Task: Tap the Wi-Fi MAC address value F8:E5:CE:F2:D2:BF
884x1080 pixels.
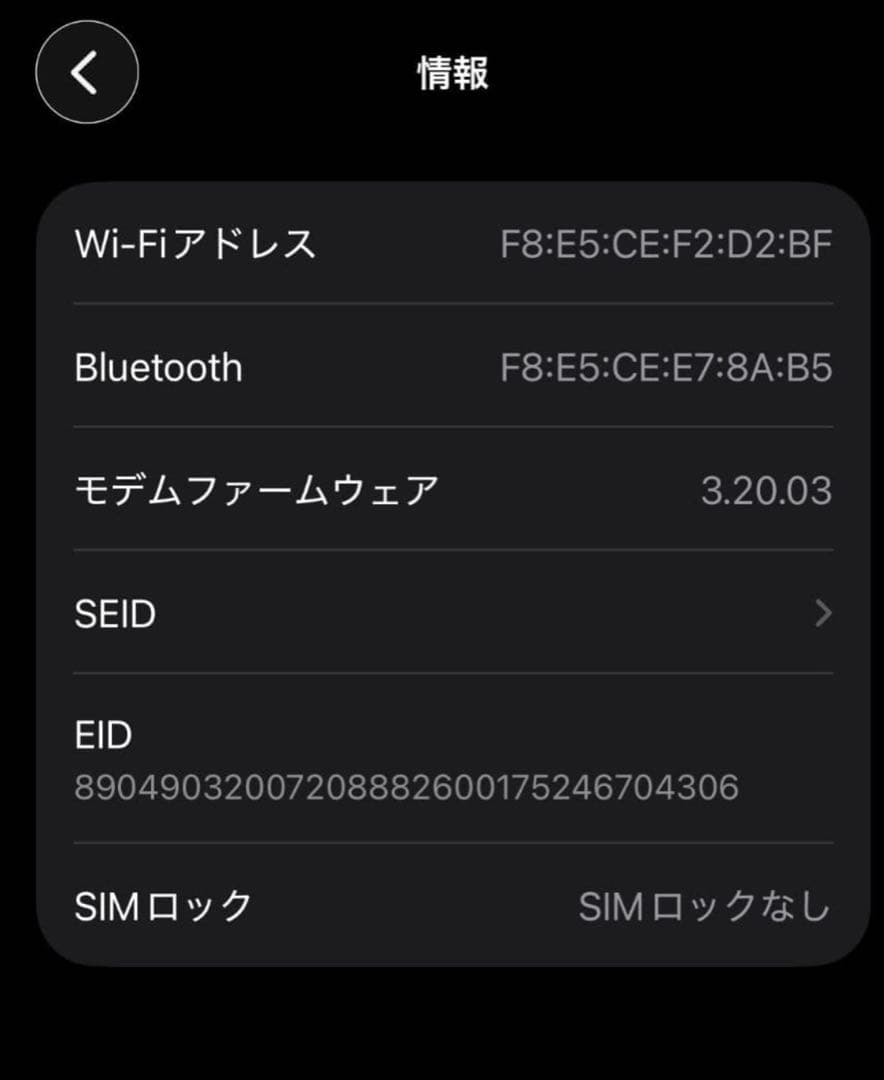Action: pos(665,245)
